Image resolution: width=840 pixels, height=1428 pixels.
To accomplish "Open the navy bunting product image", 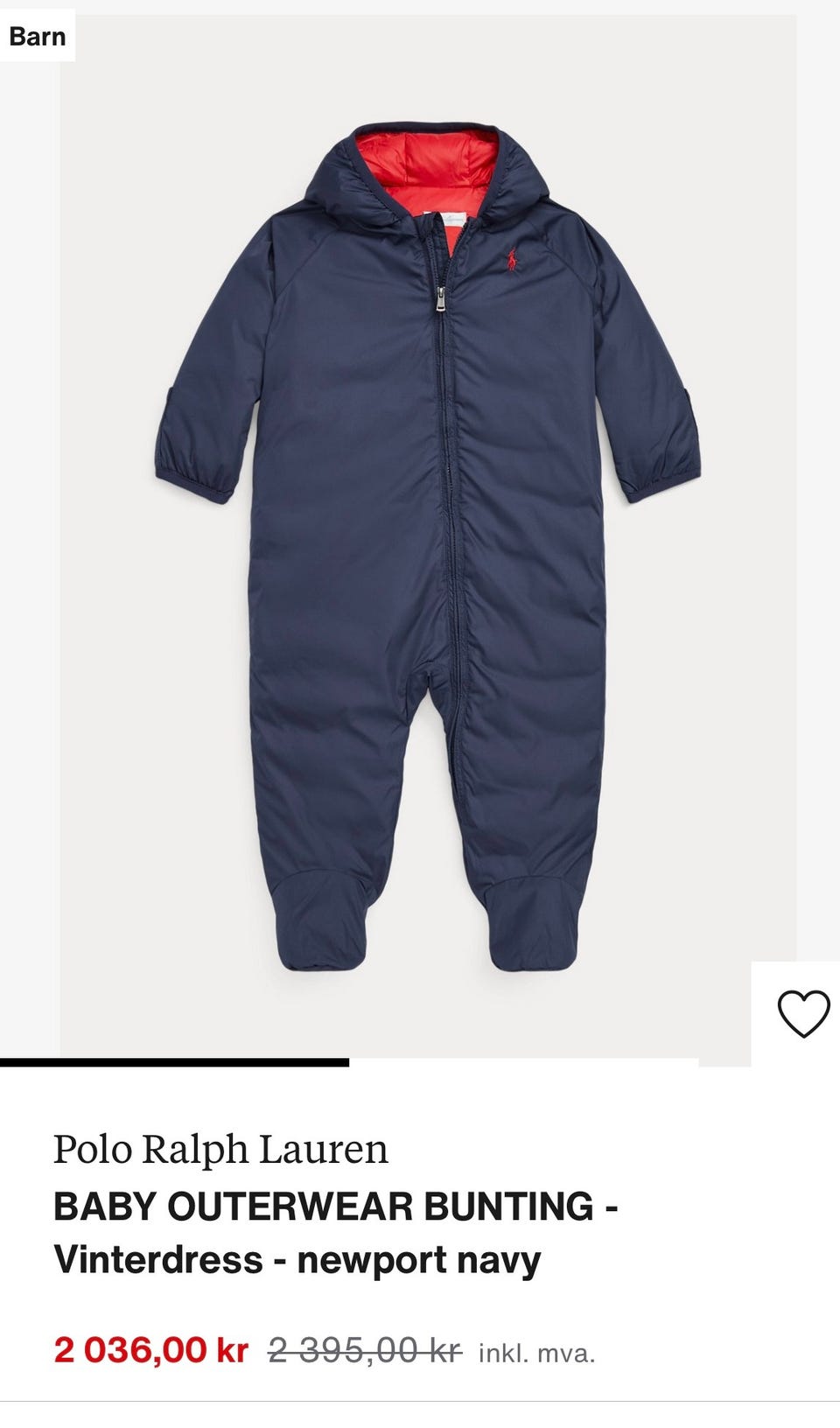I will [429, 535].
